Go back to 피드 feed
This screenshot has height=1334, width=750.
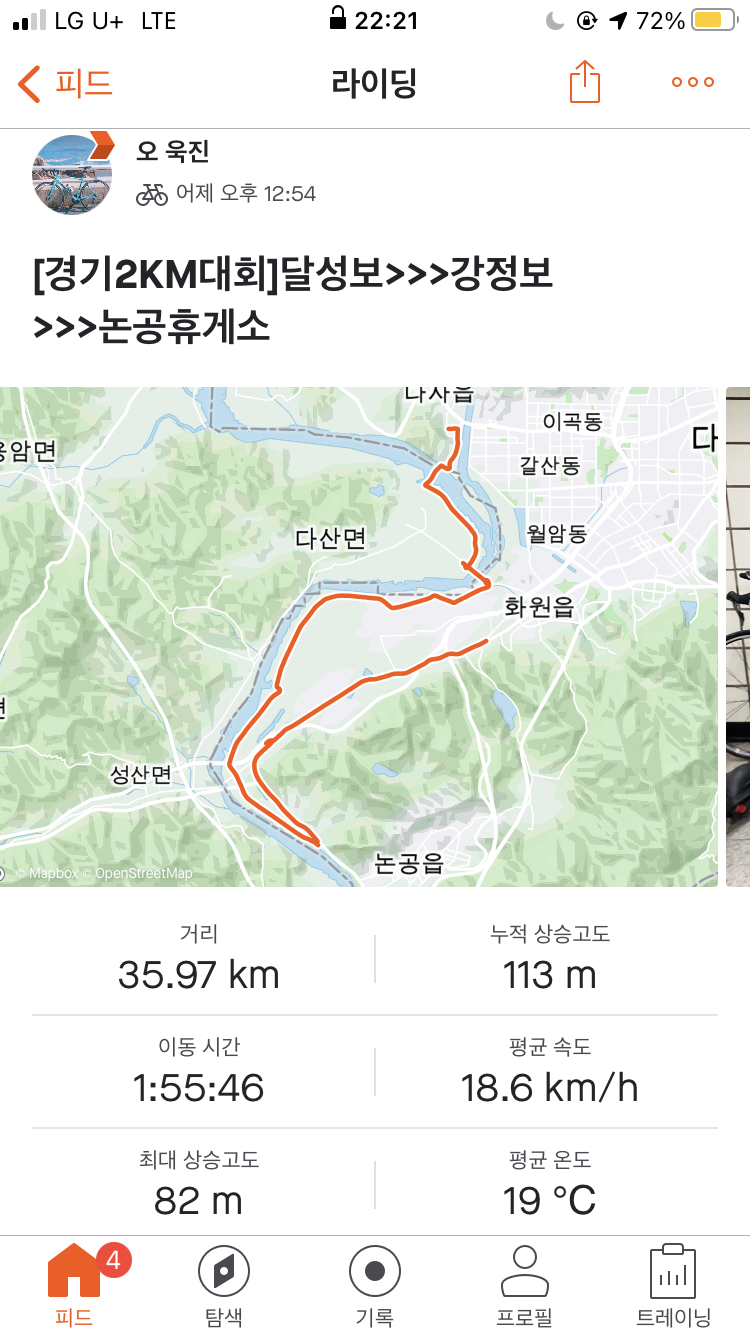66,83
